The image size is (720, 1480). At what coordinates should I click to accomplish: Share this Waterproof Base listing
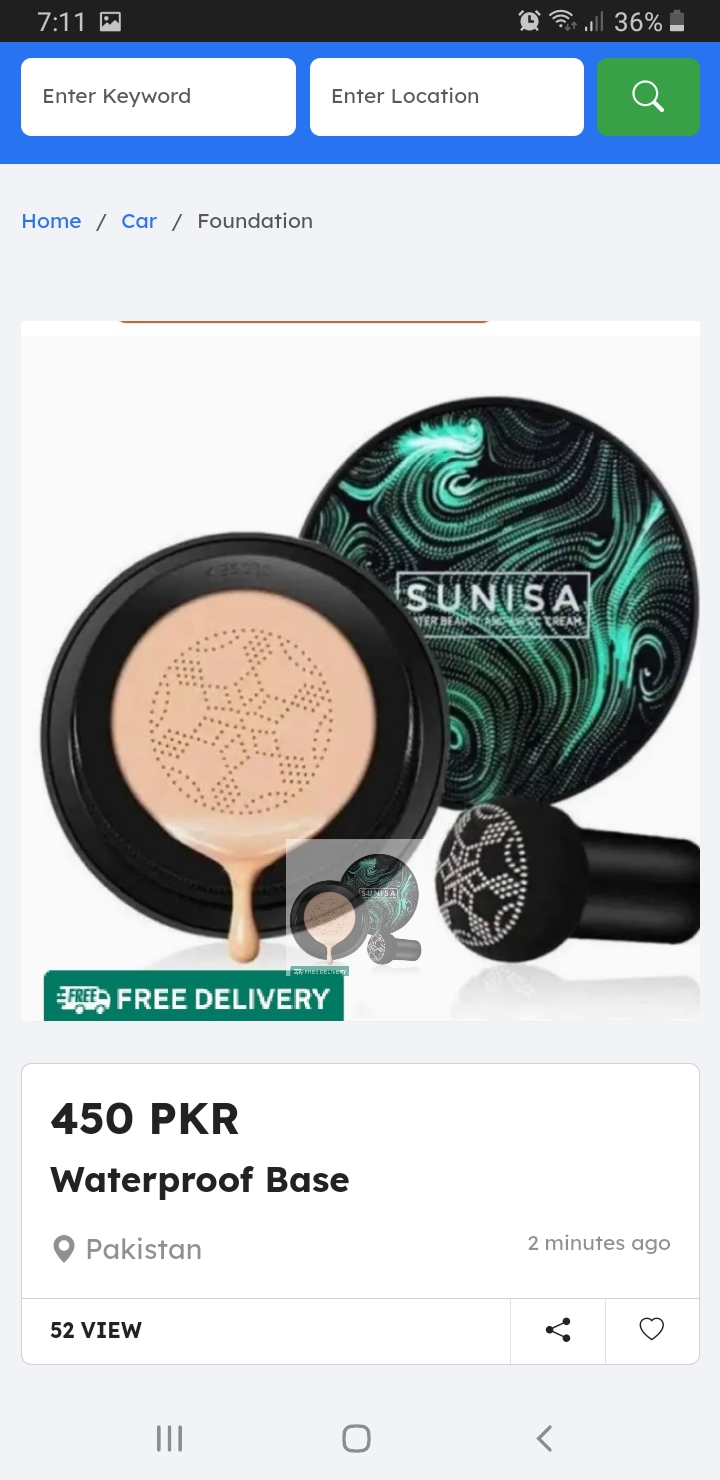[558, 1330]
